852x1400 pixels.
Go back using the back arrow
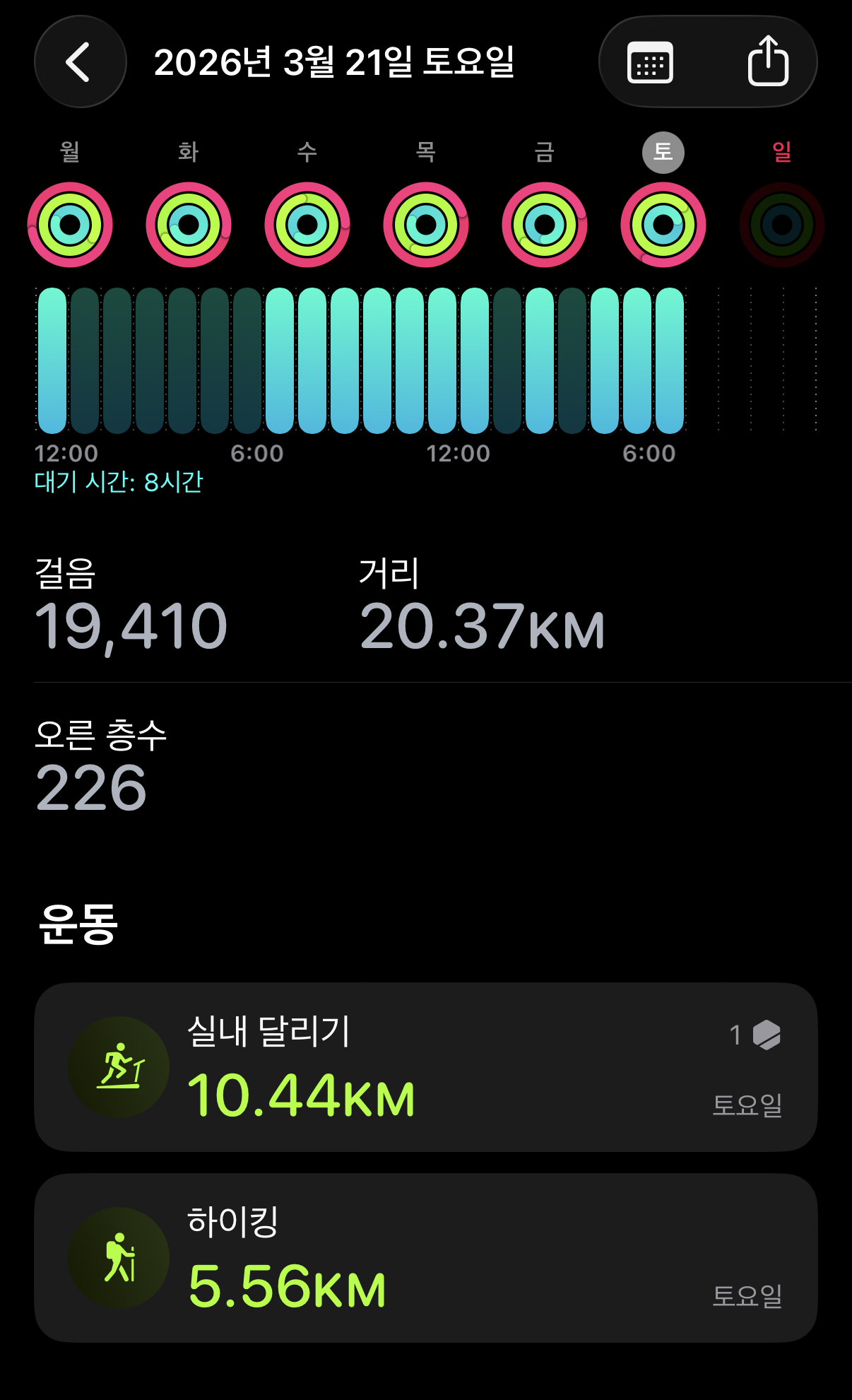[80, 62]
